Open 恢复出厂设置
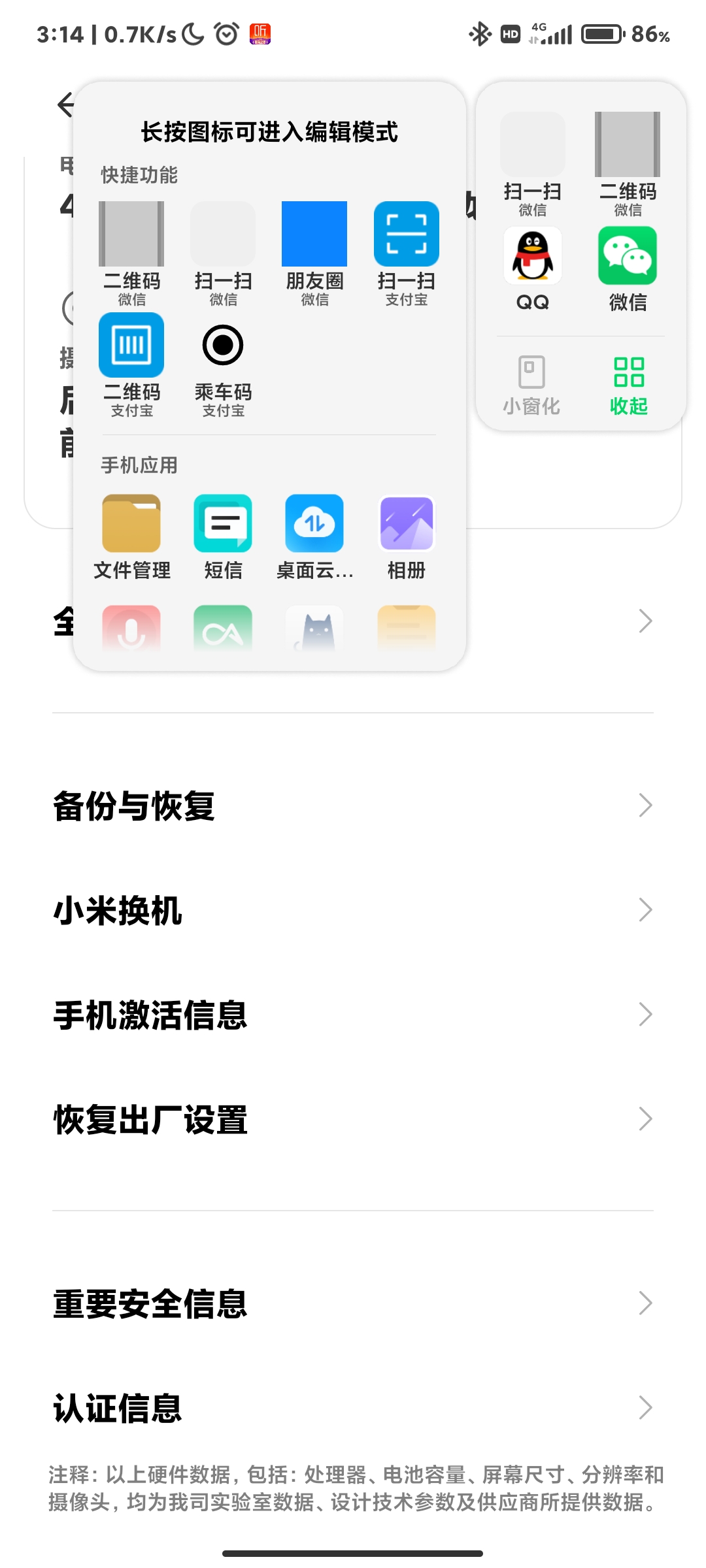Viewport: 706px width, 1568px height. coord(353,1119)
